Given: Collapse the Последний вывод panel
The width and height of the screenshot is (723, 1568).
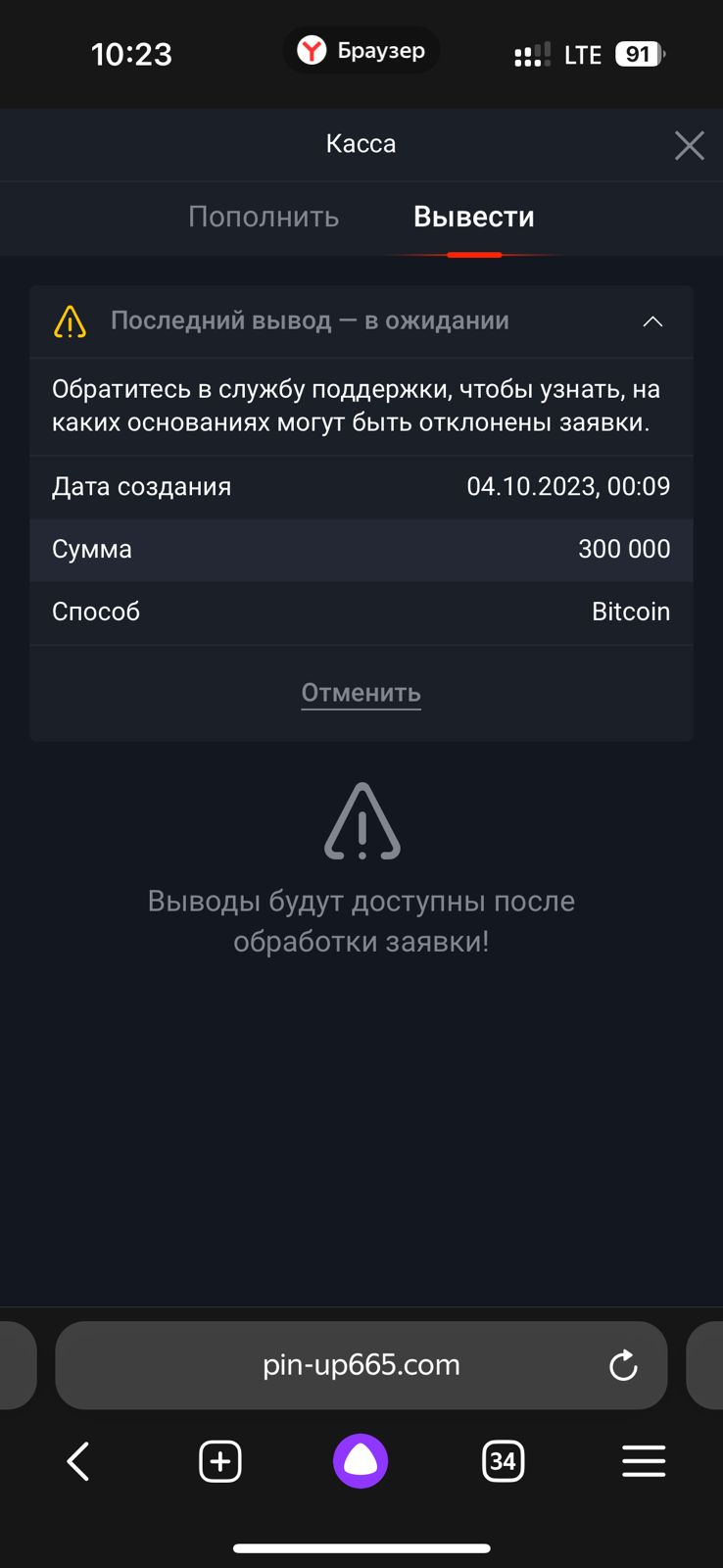Looking at the screenshot, I should click(652, 321).
